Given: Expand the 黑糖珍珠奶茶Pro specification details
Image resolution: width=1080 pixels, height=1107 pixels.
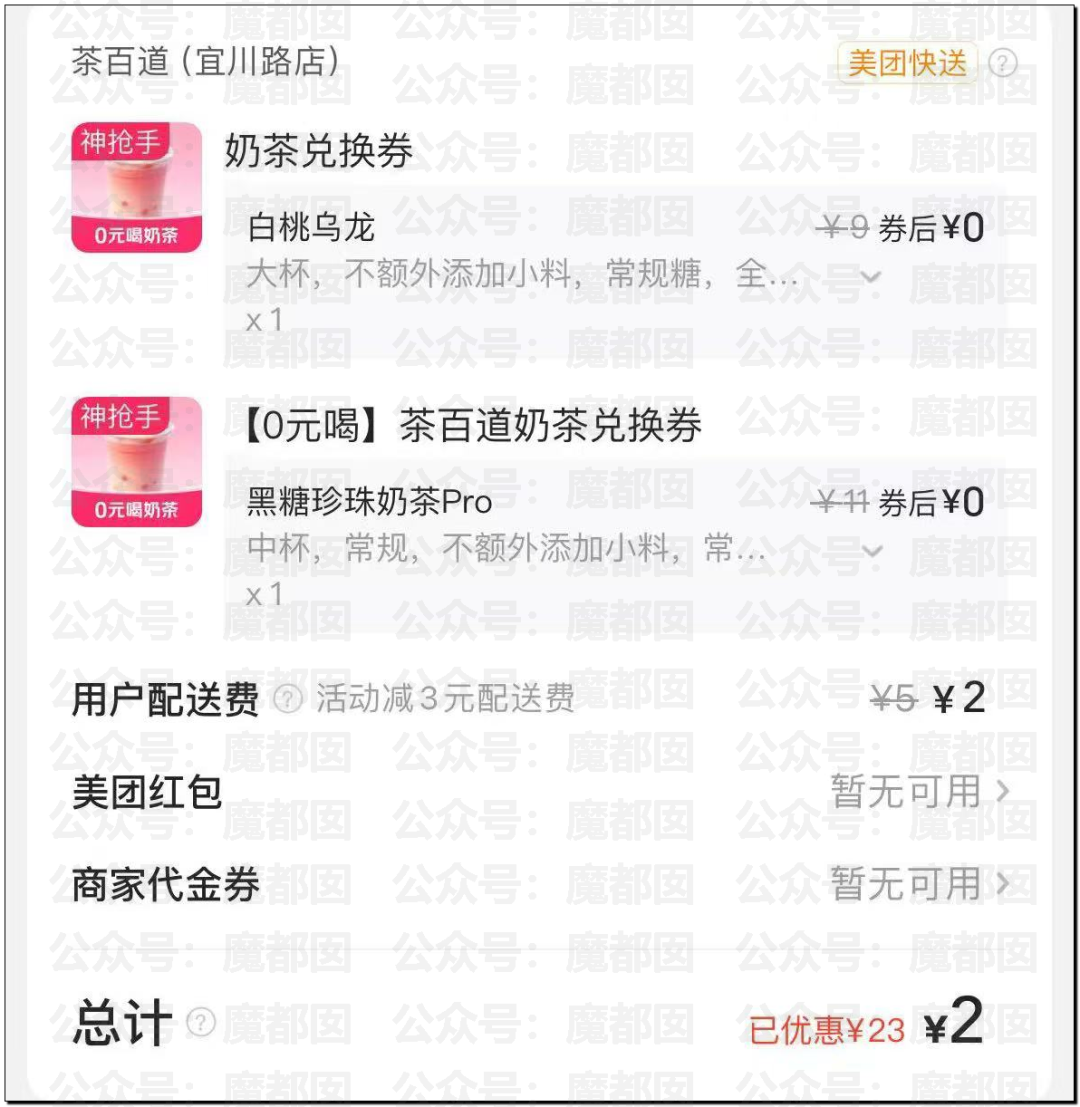Looking at the screenshot, I should pyautogui.click(x=871, y=550).
